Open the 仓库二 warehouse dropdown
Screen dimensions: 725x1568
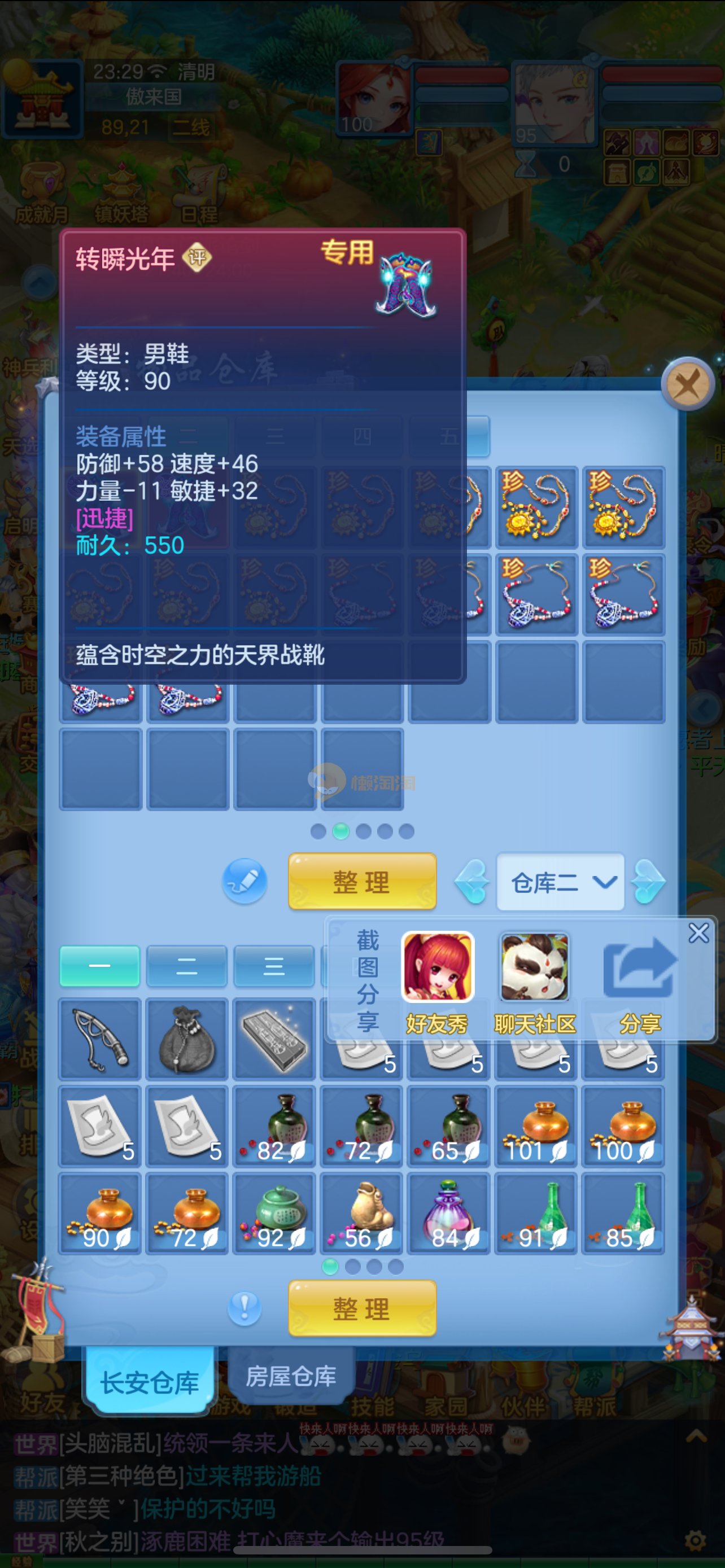click(560, 882)
